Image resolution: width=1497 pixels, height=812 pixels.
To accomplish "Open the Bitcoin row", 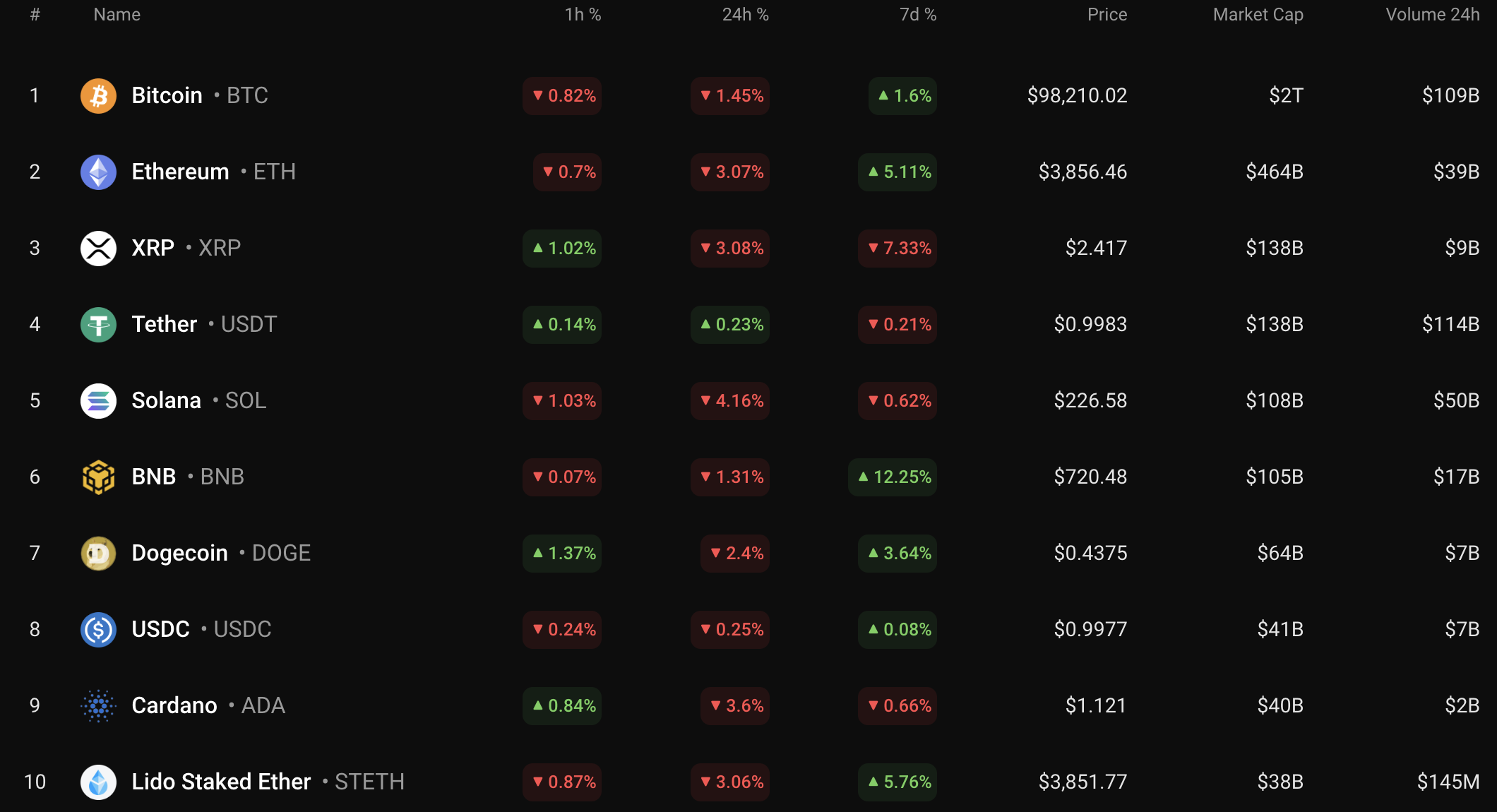I will click(x=167, y=95).
